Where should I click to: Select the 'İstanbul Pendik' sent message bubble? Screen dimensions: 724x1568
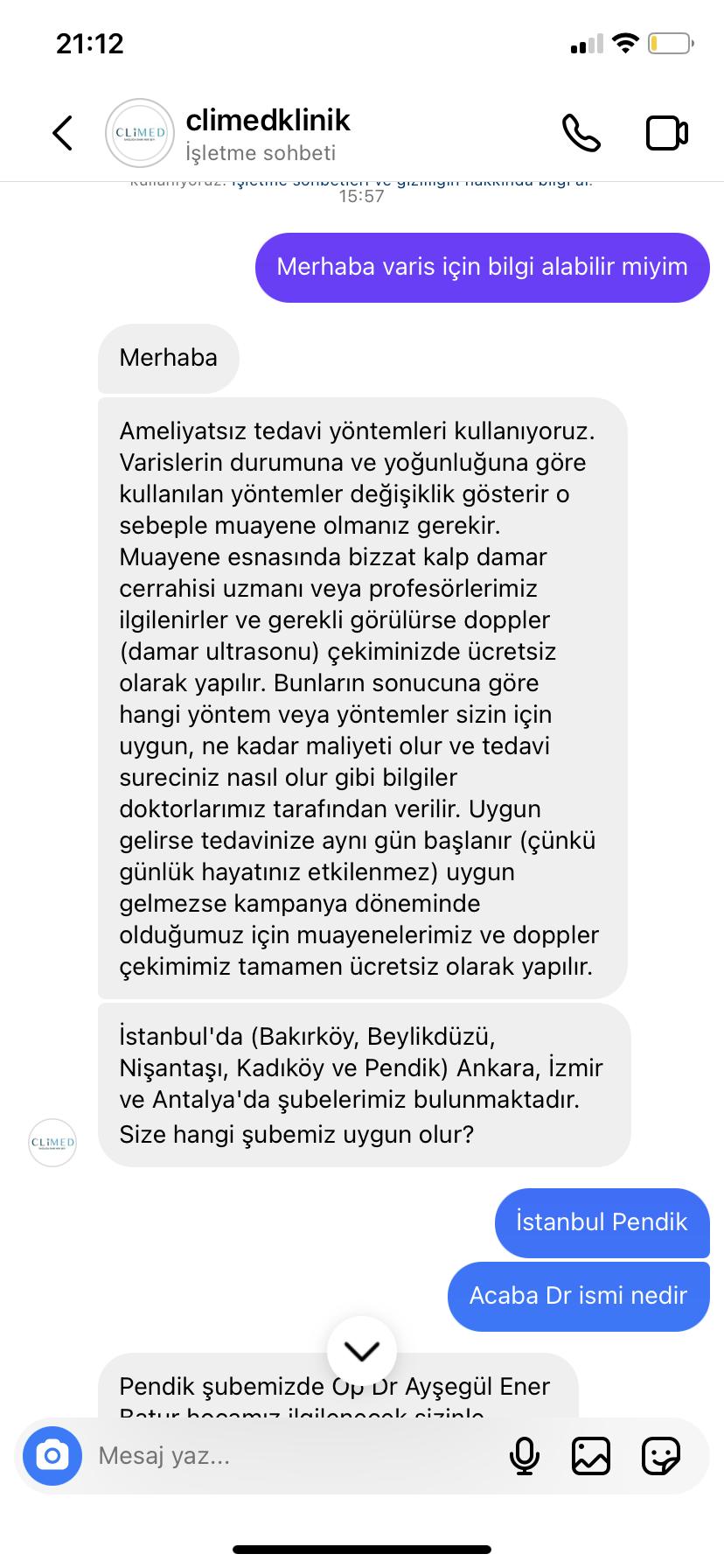click(x=602, y=1222)
